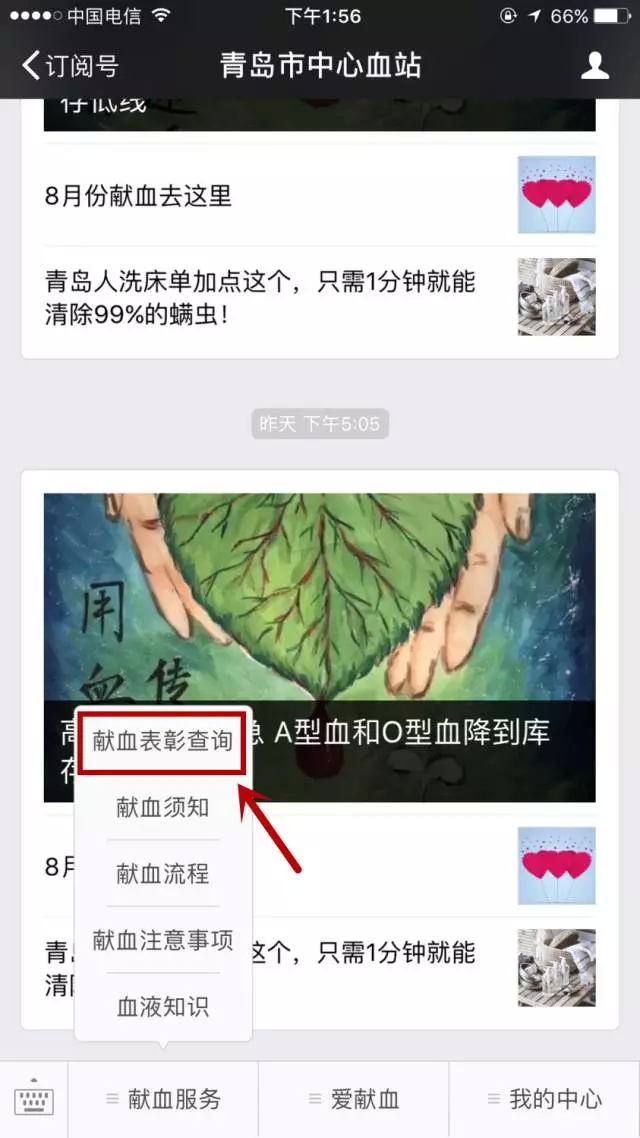The height and width of the screenshot is (1138, 640).
Task: Open the 我的中心 bottom menu
Action: 544,1099
